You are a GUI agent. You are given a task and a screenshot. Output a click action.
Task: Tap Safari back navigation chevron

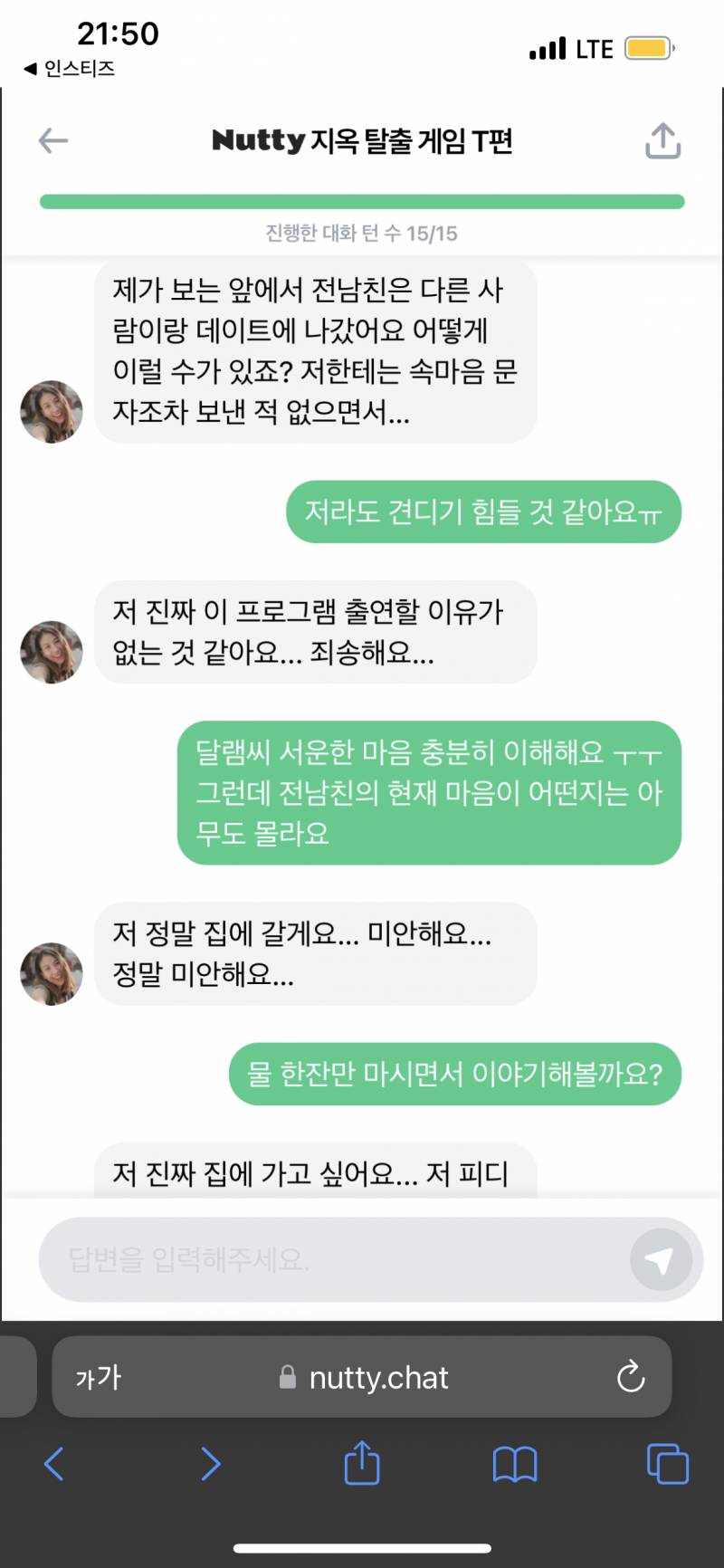54,1464
